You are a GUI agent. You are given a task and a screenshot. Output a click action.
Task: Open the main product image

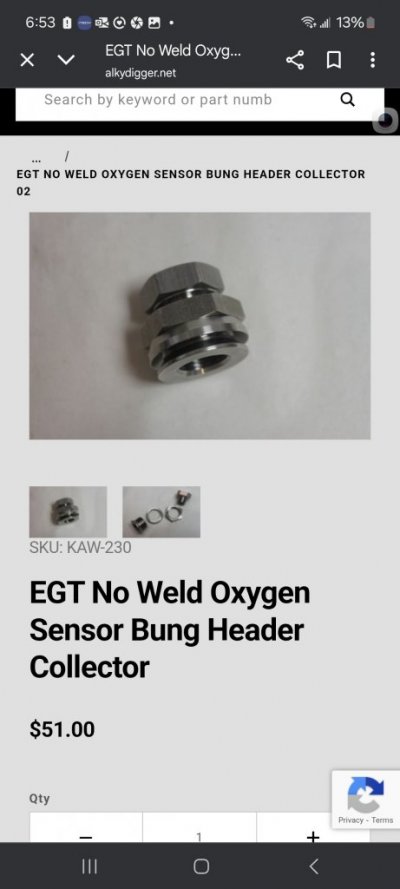[200, 325]
